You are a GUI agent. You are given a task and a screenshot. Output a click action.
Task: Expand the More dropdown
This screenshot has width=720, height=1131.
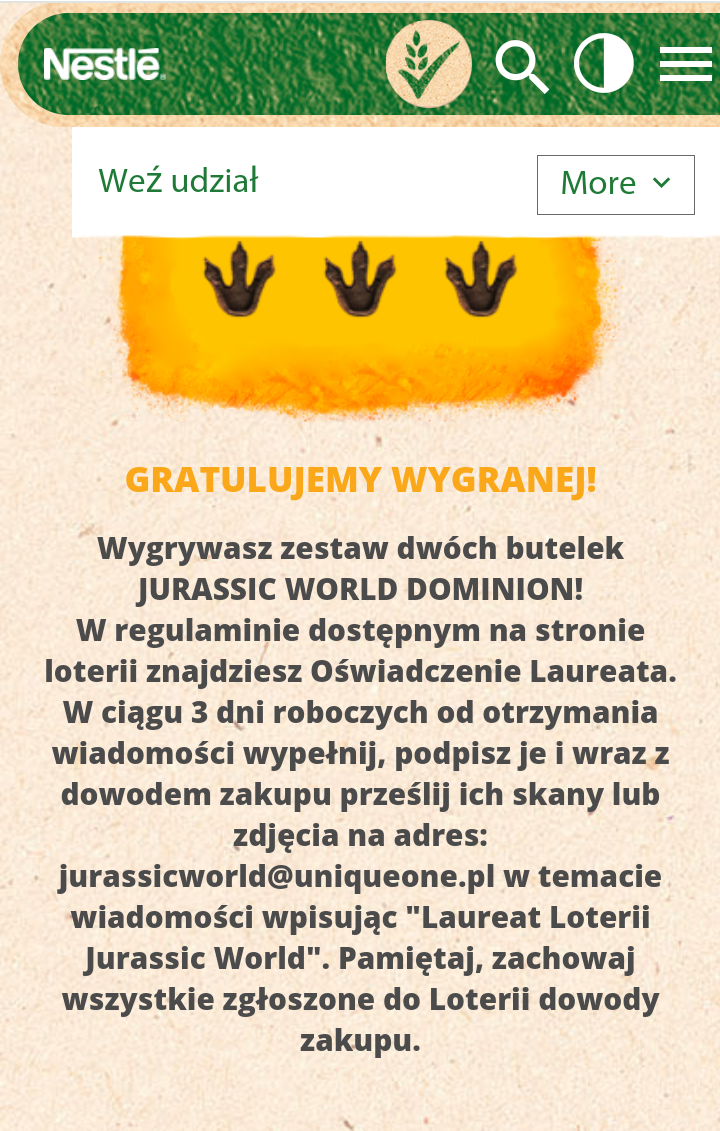pyautogui.click(x=615, y=184)
